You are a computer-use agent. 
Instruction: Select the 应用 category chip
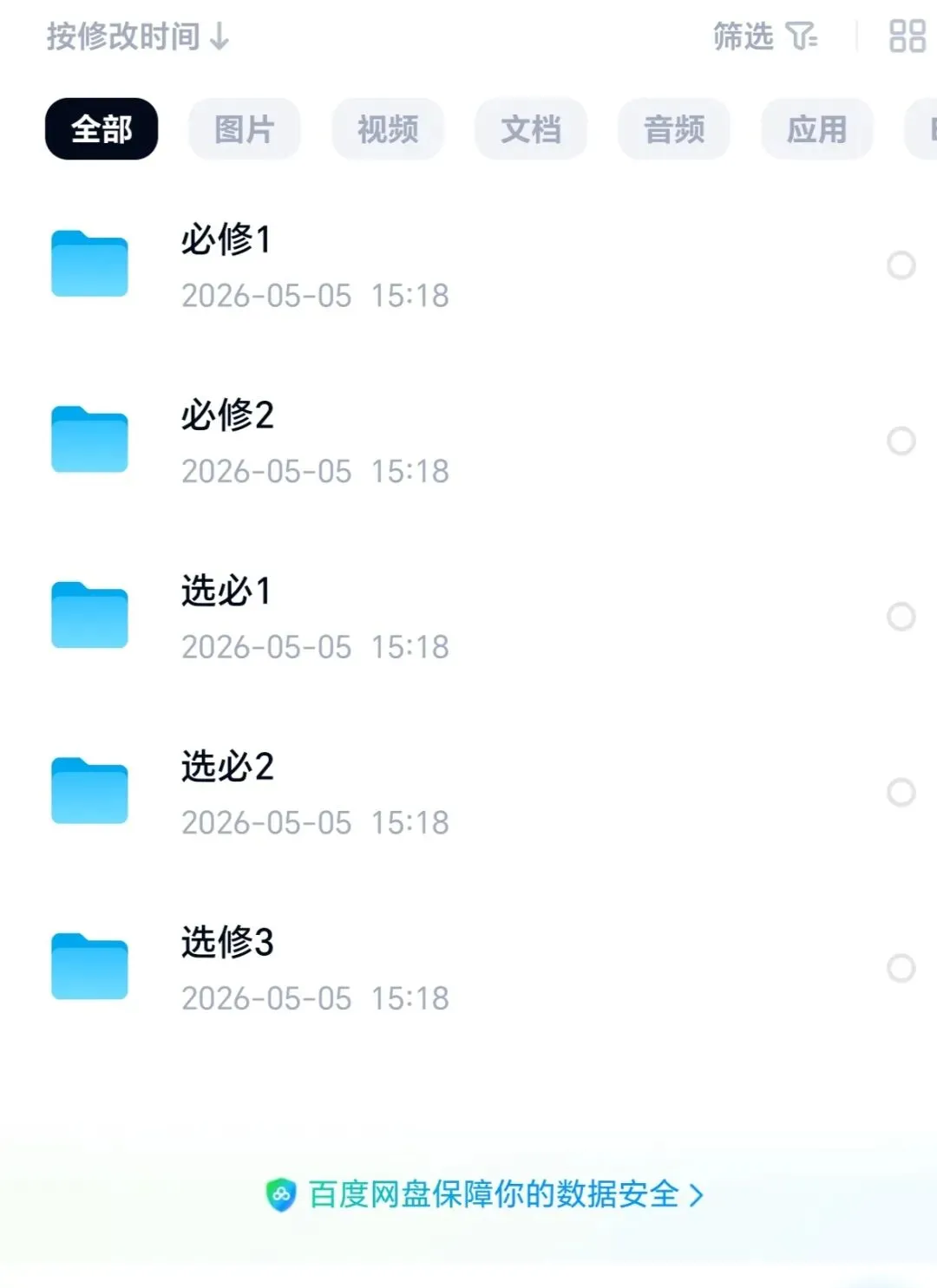click(x=817, y=129)
